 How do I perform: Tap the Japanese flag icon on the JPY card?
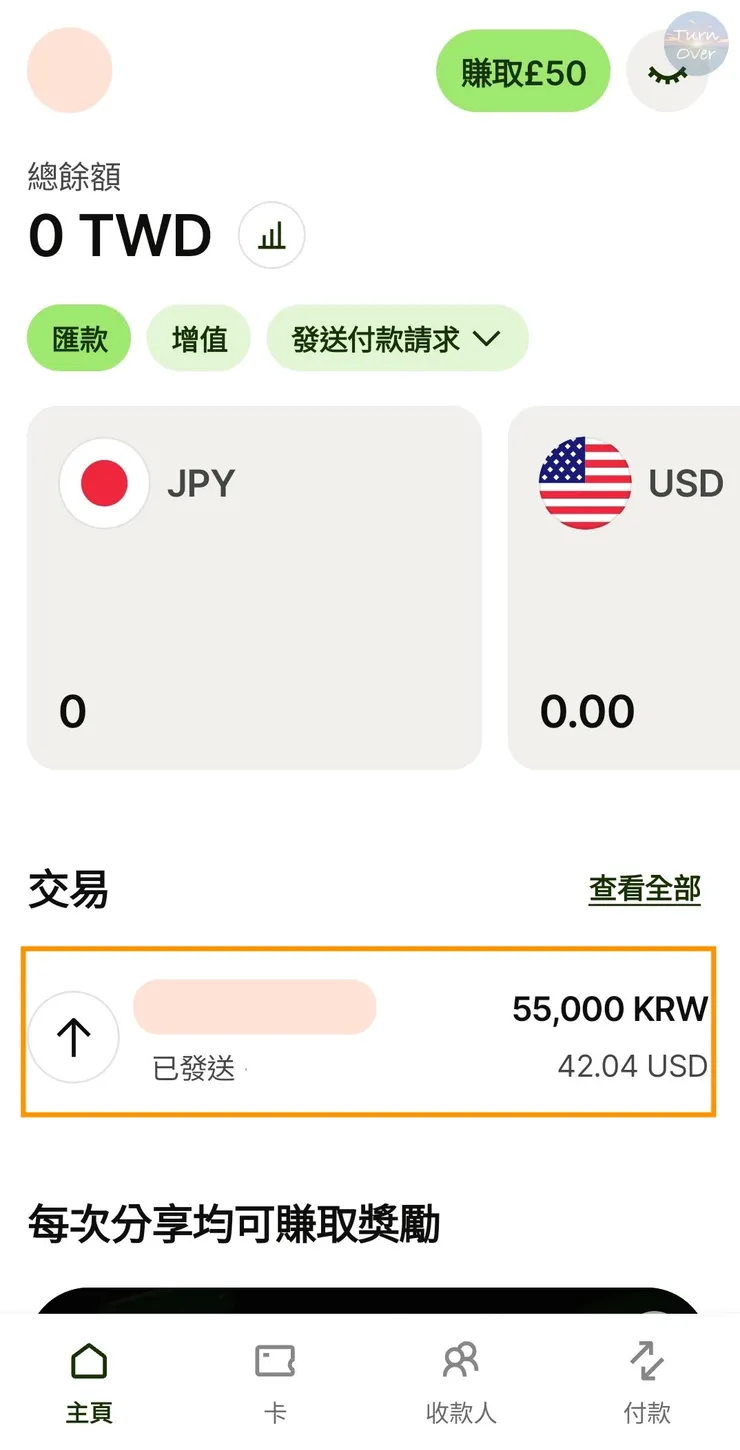pyautogui.click(x=104, y=483)
